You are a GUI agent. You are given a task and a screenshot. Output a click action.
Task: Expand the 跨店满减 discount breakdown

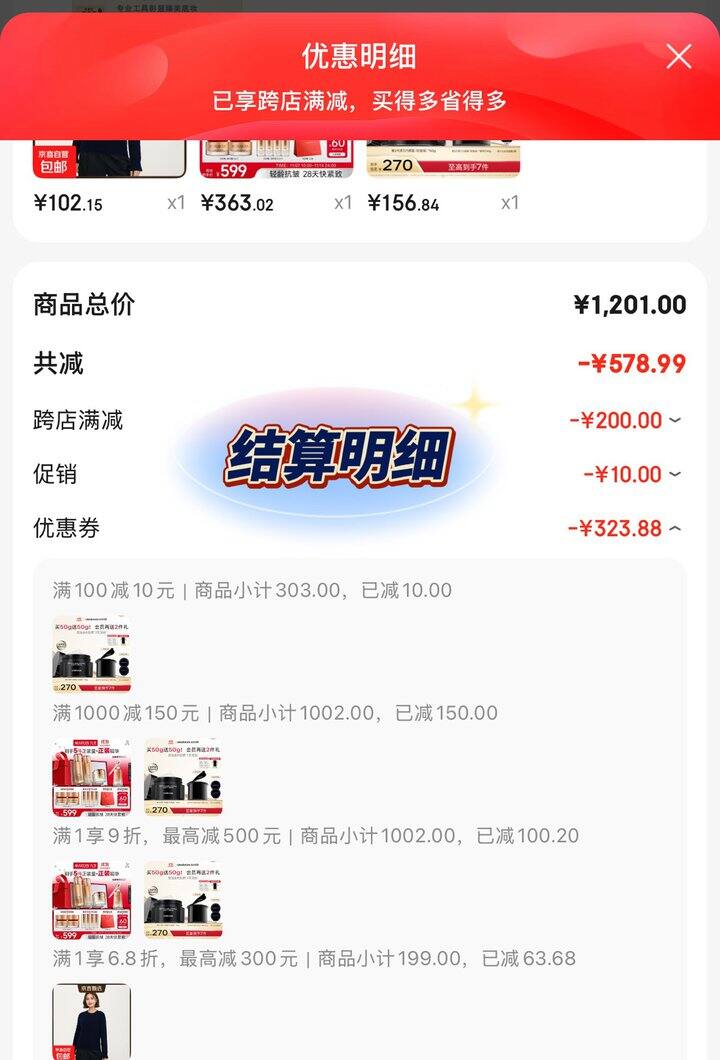click(x=675, y=420)
